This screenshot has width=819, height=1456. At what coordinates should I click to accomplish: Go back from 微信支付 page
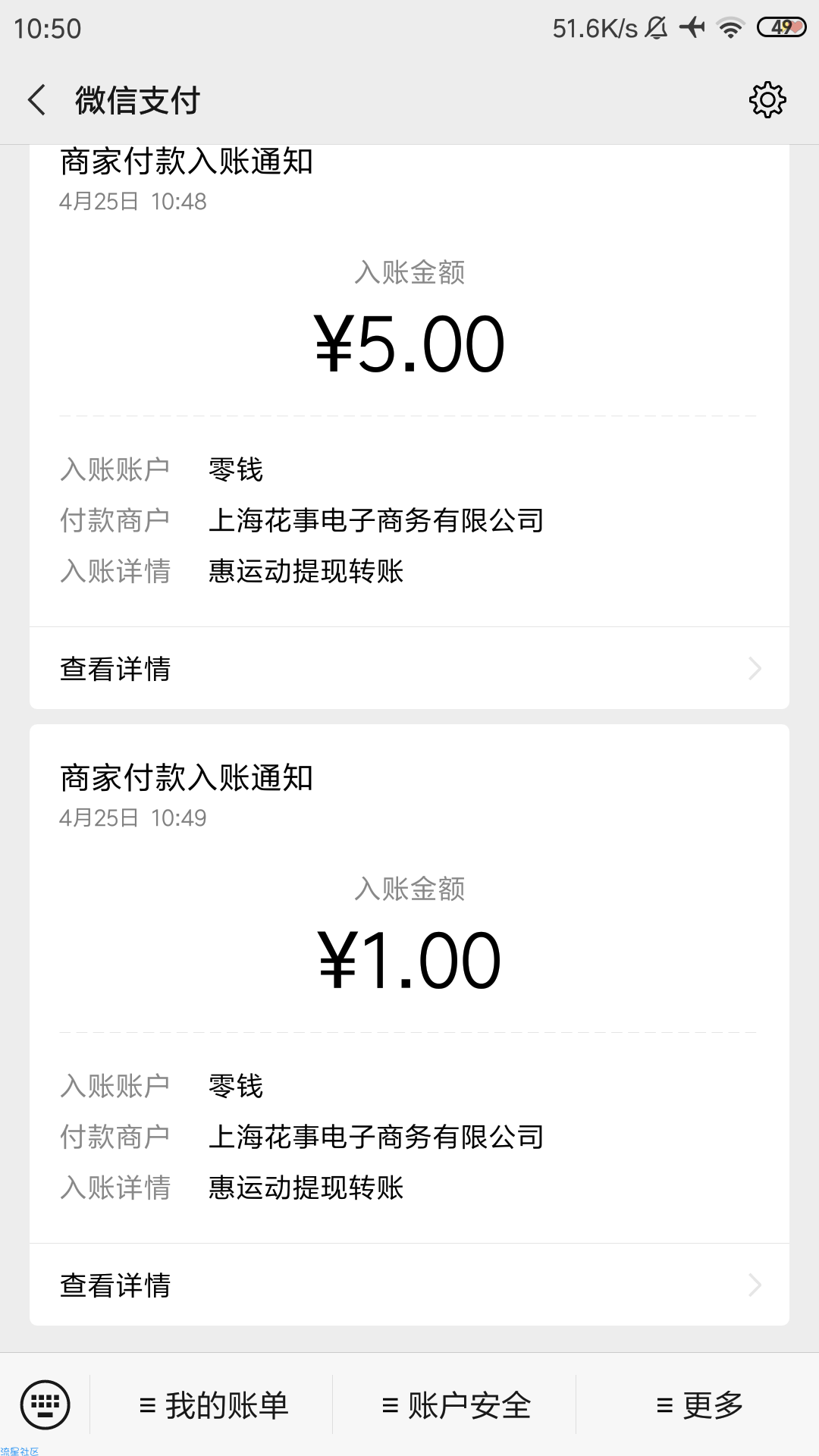36,100
